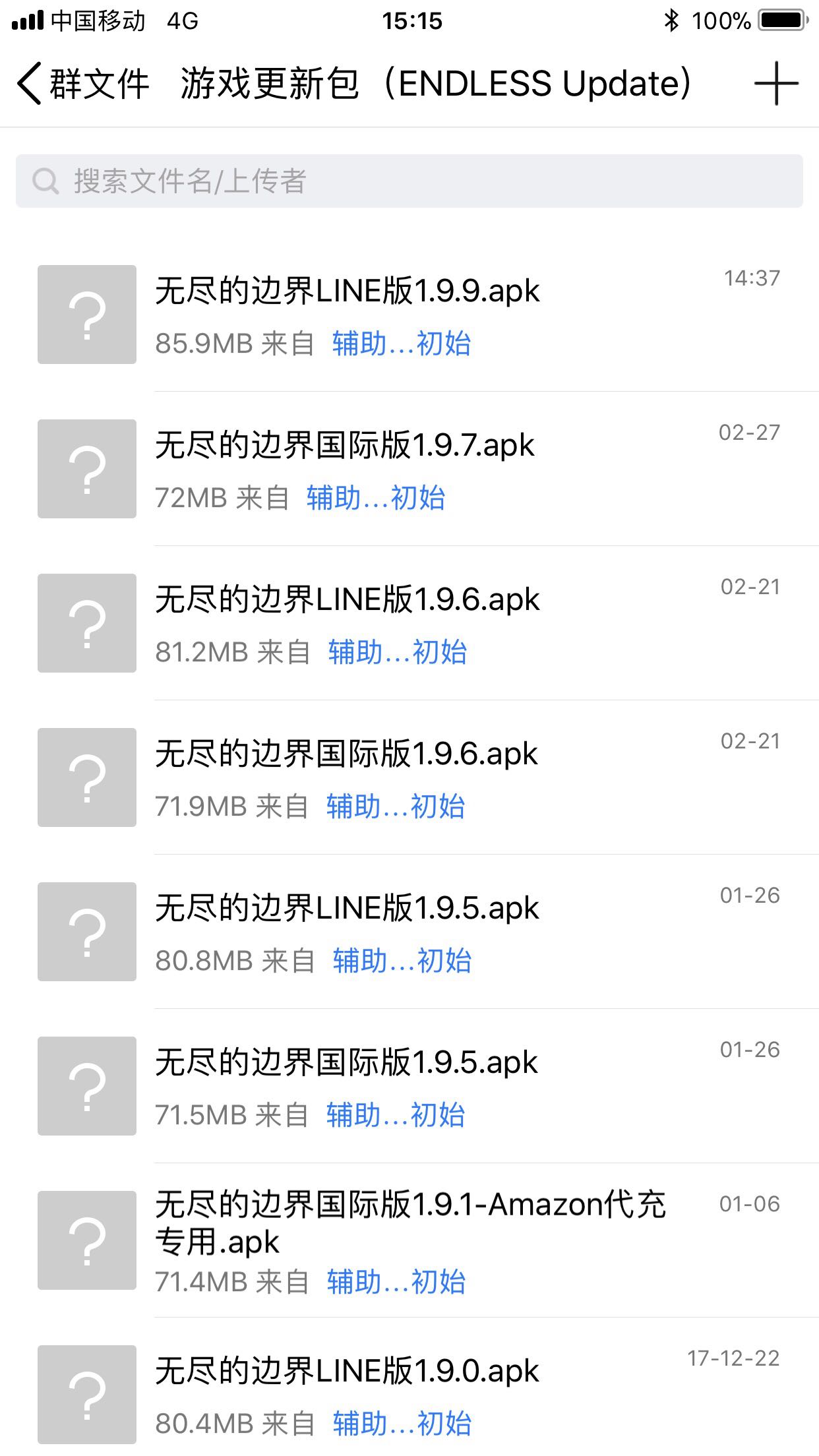Screen dimensions: 819x1456
Task: View 无尽的边界LINE版1.9.0.apk file
Action: (348, 1371)
